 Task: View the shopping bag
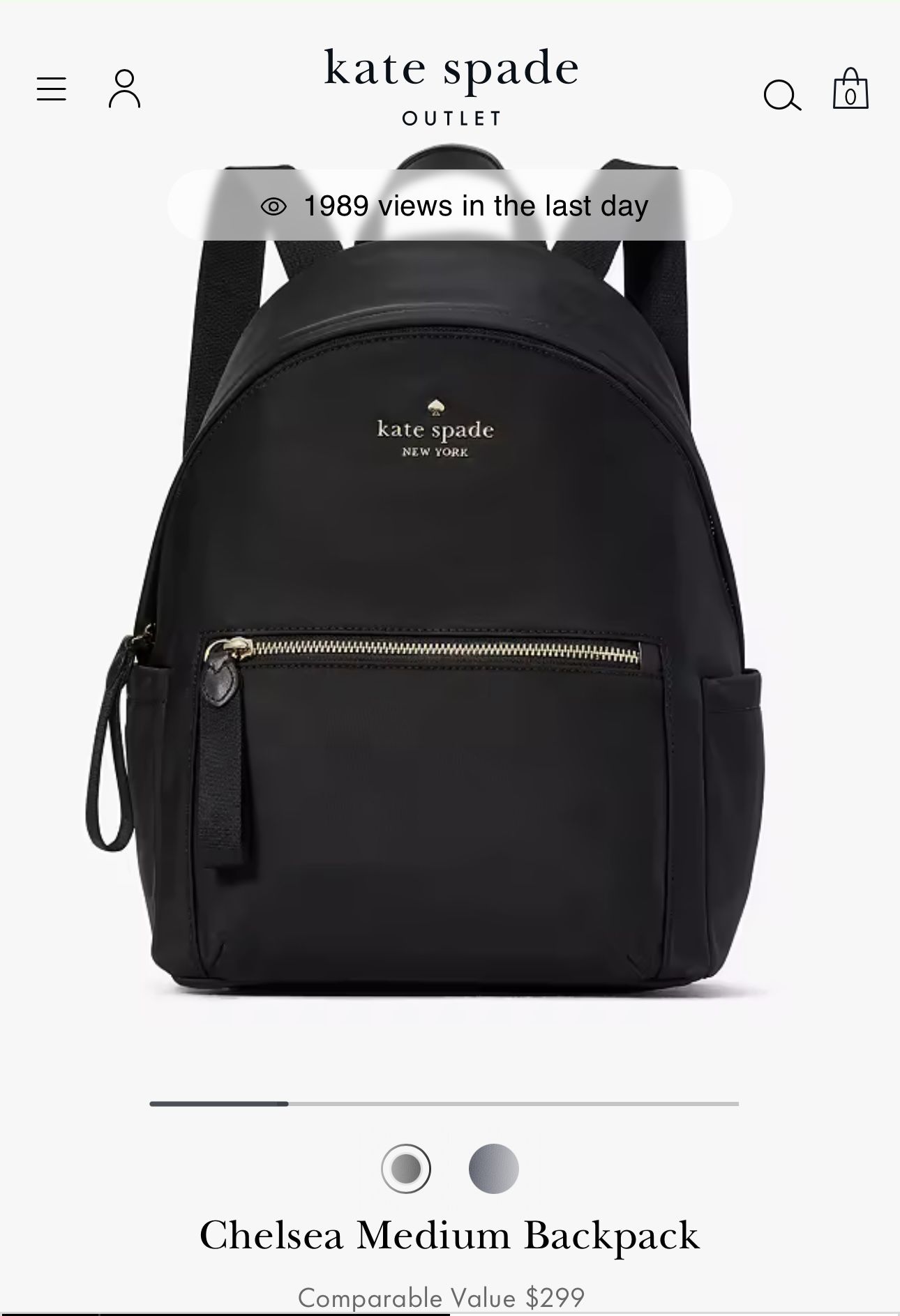coord(850,89)
